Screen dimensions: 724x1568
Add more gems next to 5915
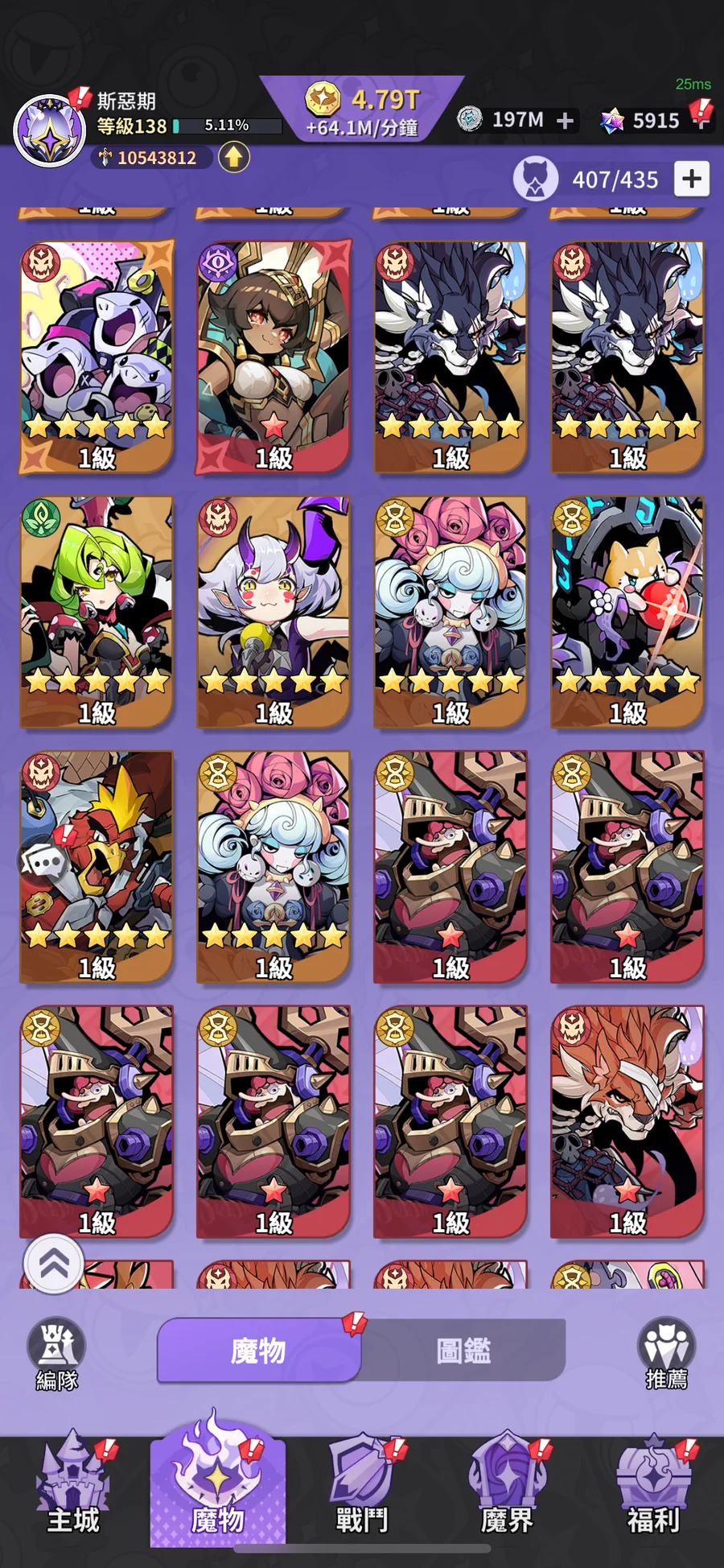[x=701, y=121]
